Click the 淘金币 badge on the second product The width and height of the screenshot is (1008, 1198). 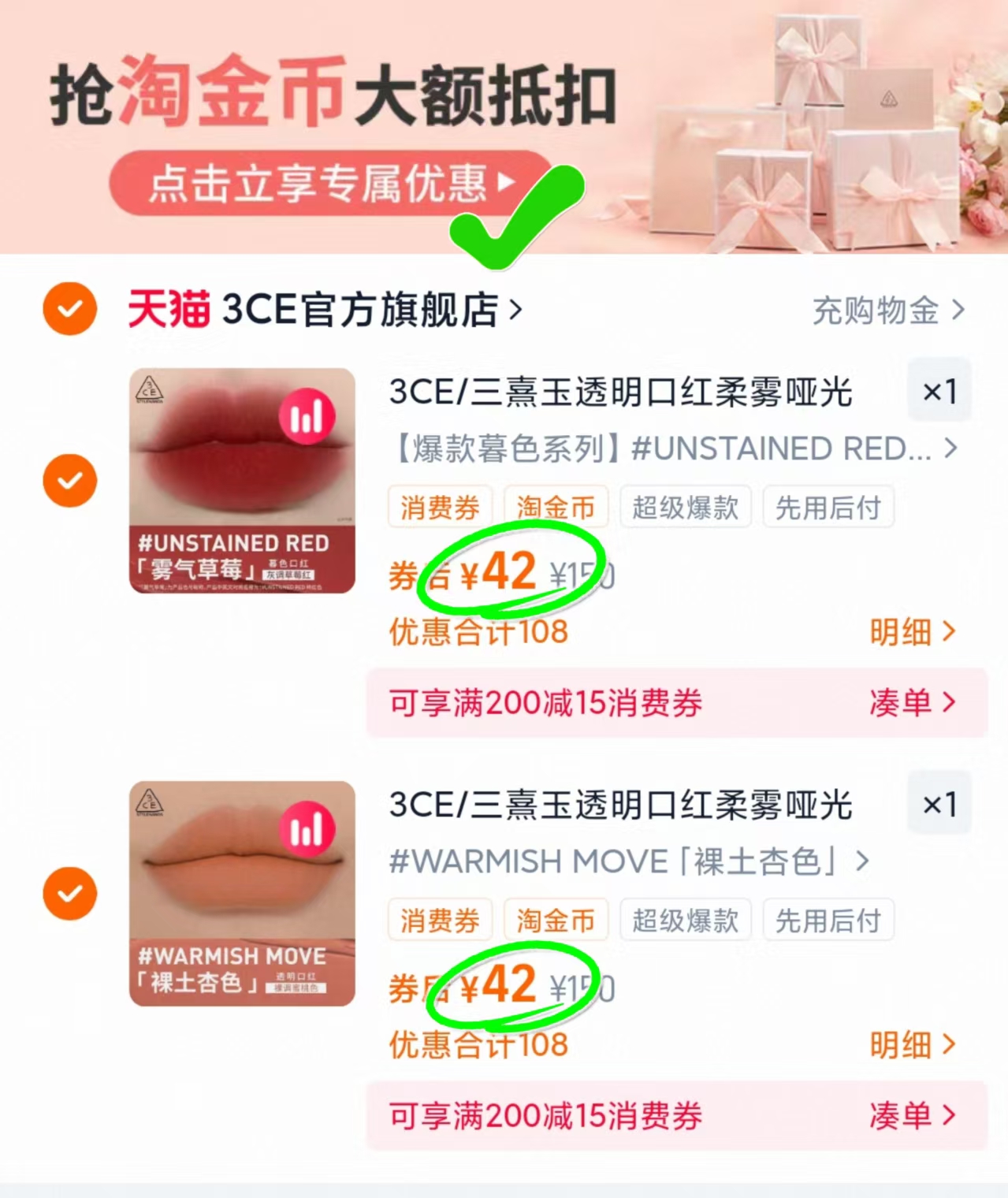coord(556,919)
